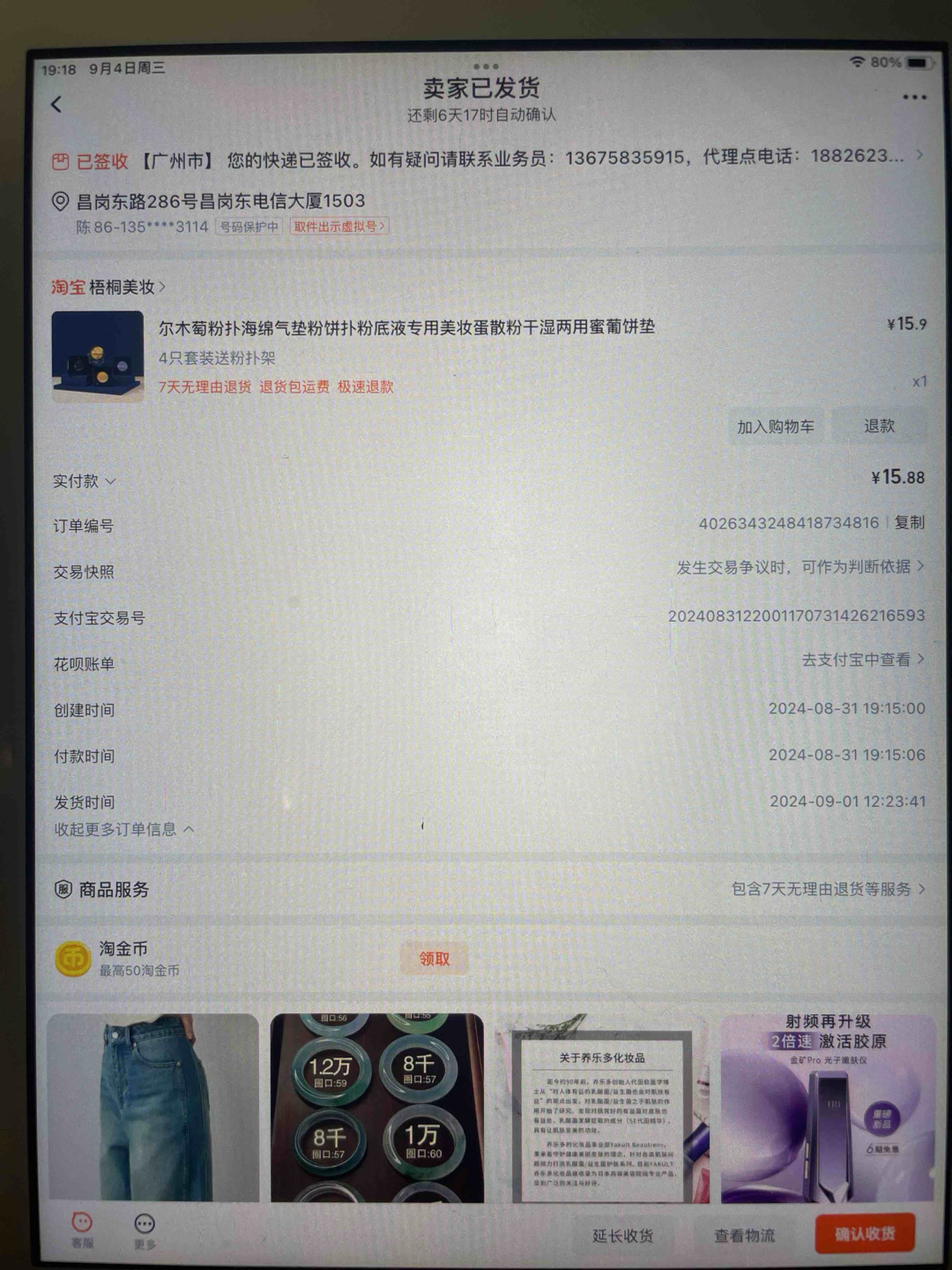Expand the 实付款 payment breakdown
The image size is (952, 1270).
click(x=85, y=482)
